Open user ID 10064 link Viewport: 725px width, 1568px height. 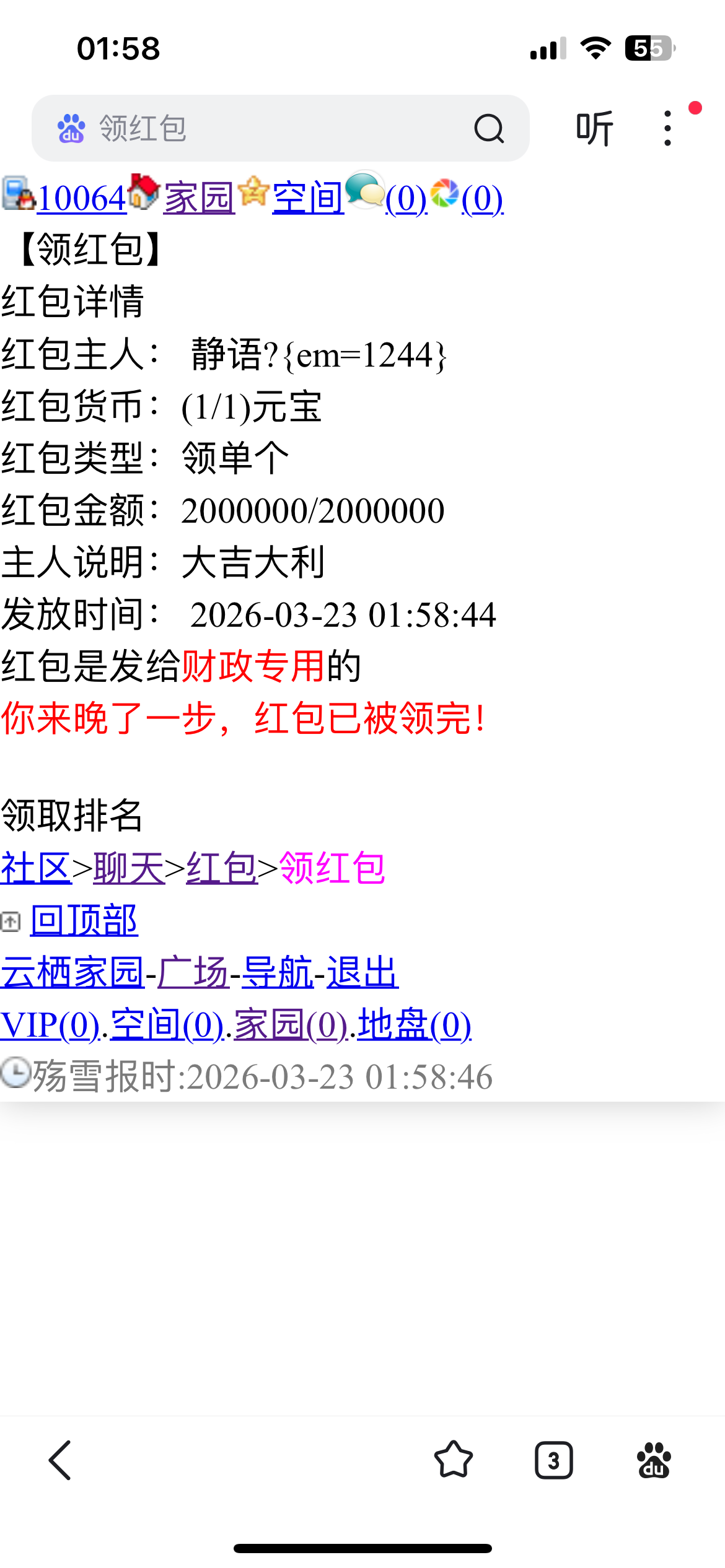81,199
